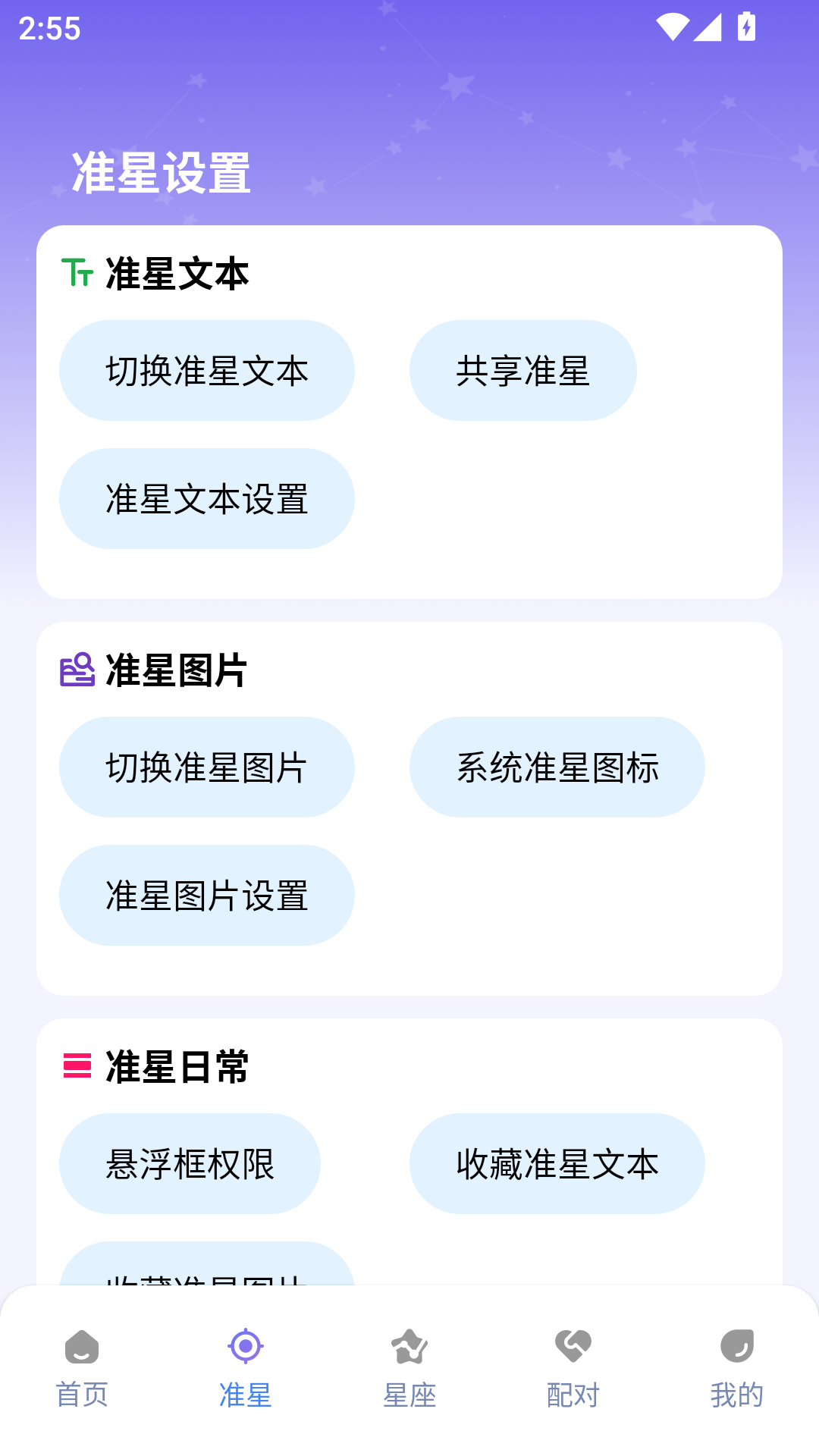Open 准星文本设置
This screenshot has height=1456, width=819.
point(206,498)
